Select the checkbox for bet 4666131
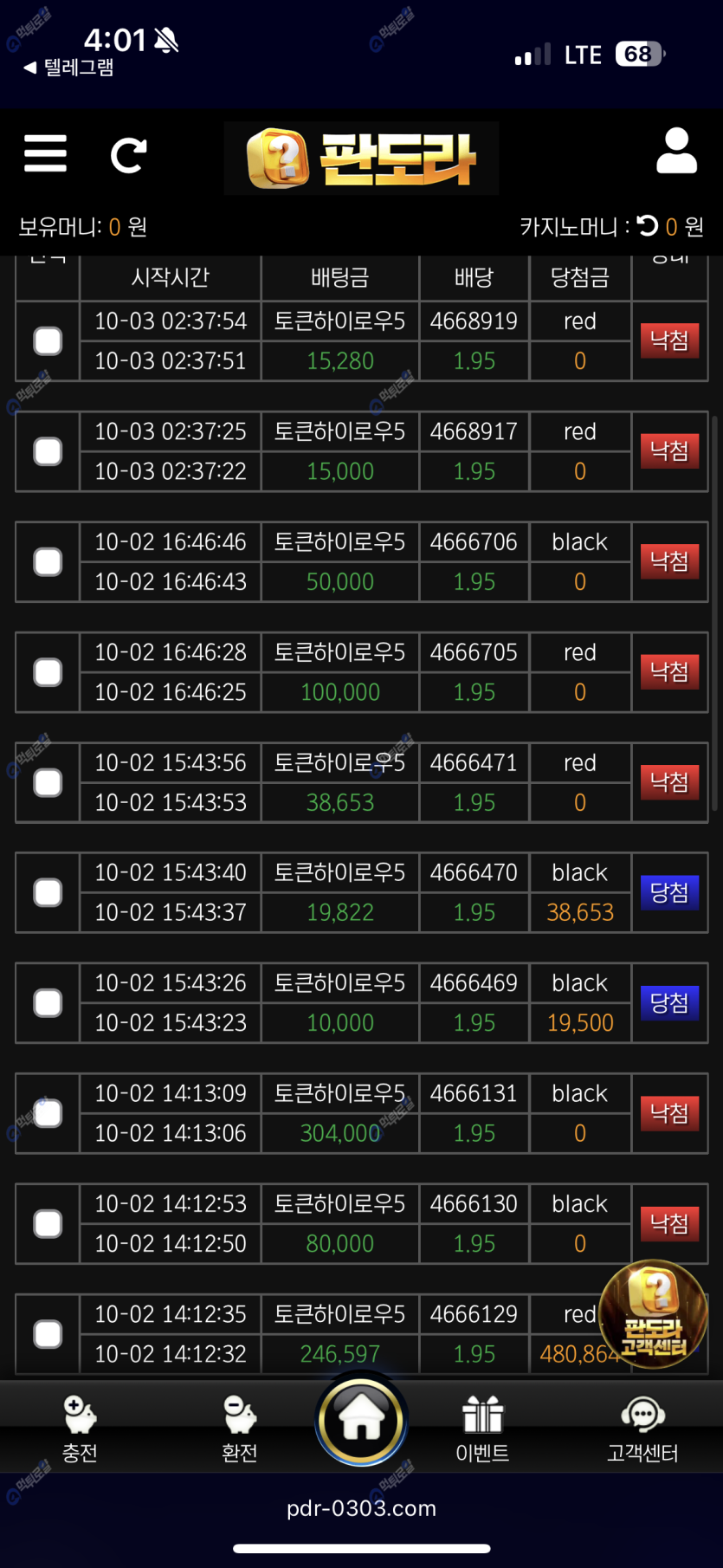723x1568 pixels. (48, 1114)
